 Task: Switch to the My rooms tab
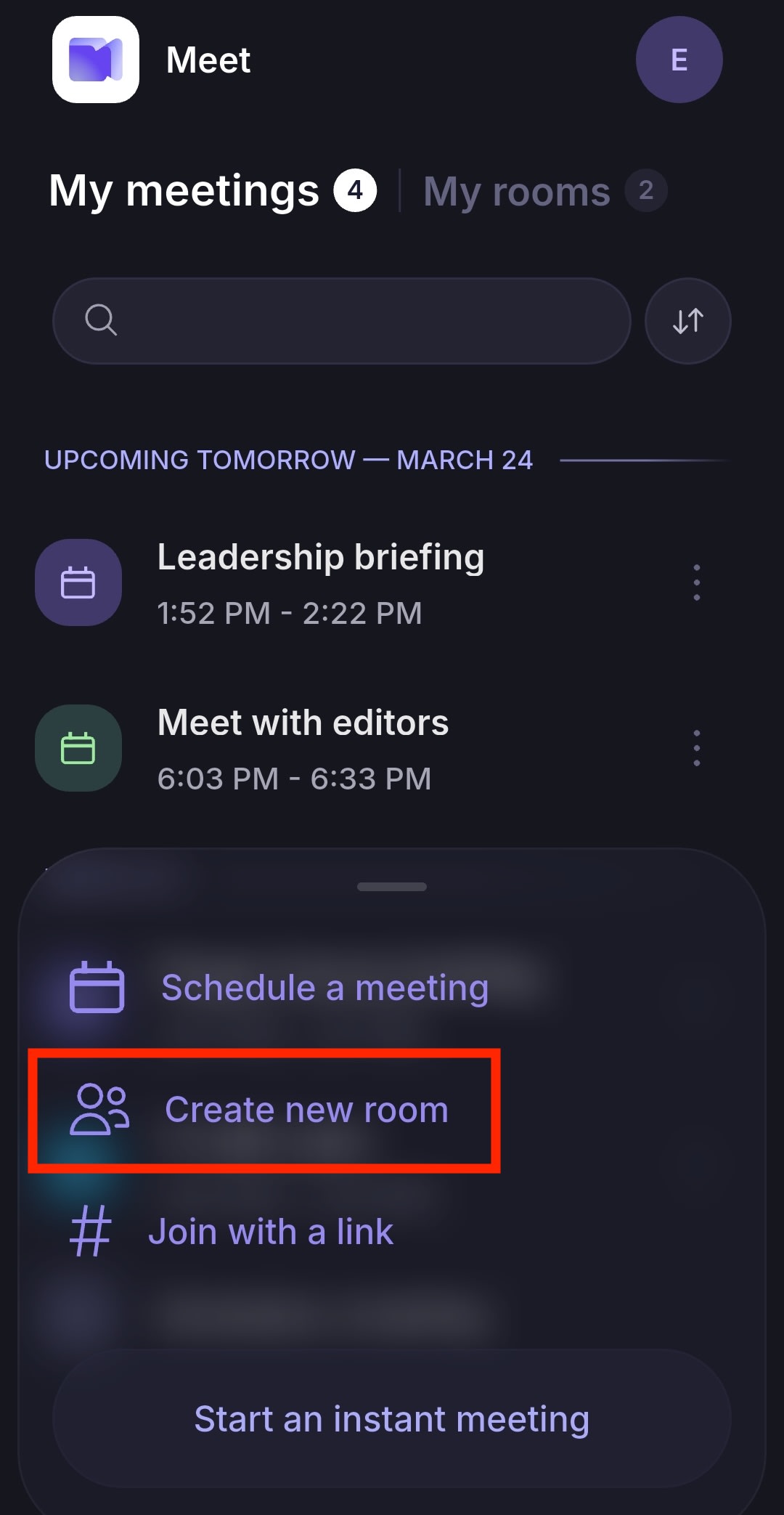(x=517, y=190)
